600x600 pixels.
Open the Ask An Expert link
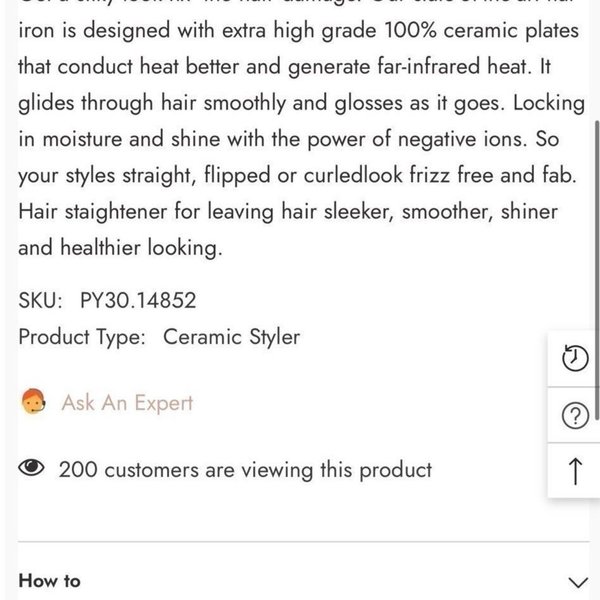126,403
